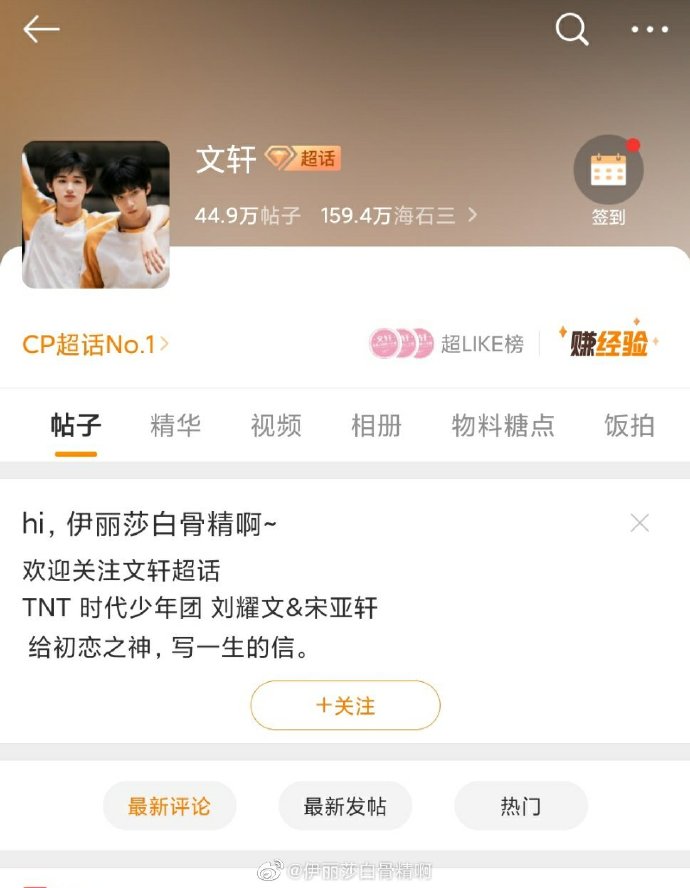Switch to the 帖子 tab
This screenshot has width=690, height=888.
click(x=76, y=425)
